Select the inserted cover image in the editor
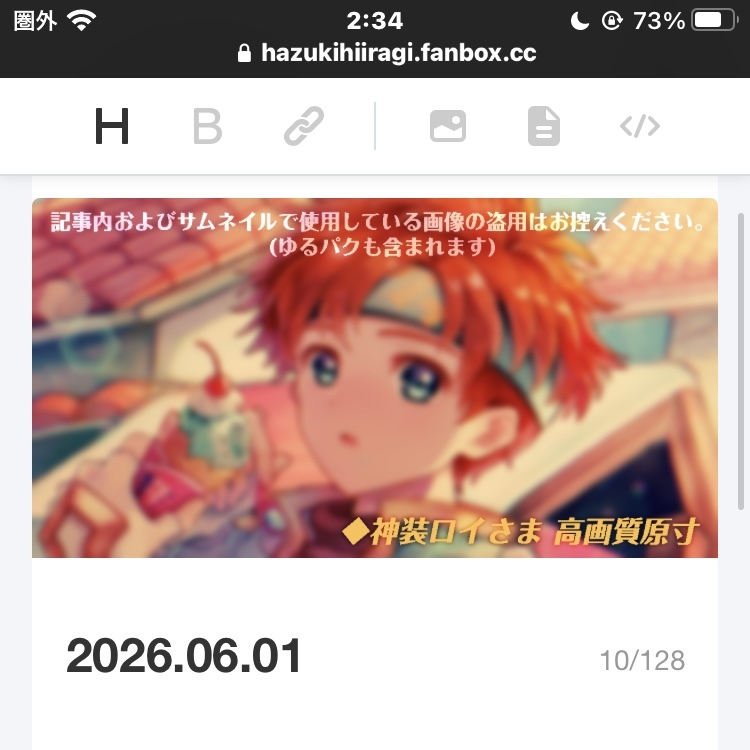The height and width of the screenshot is (750, 750). [x=375, y=378]
